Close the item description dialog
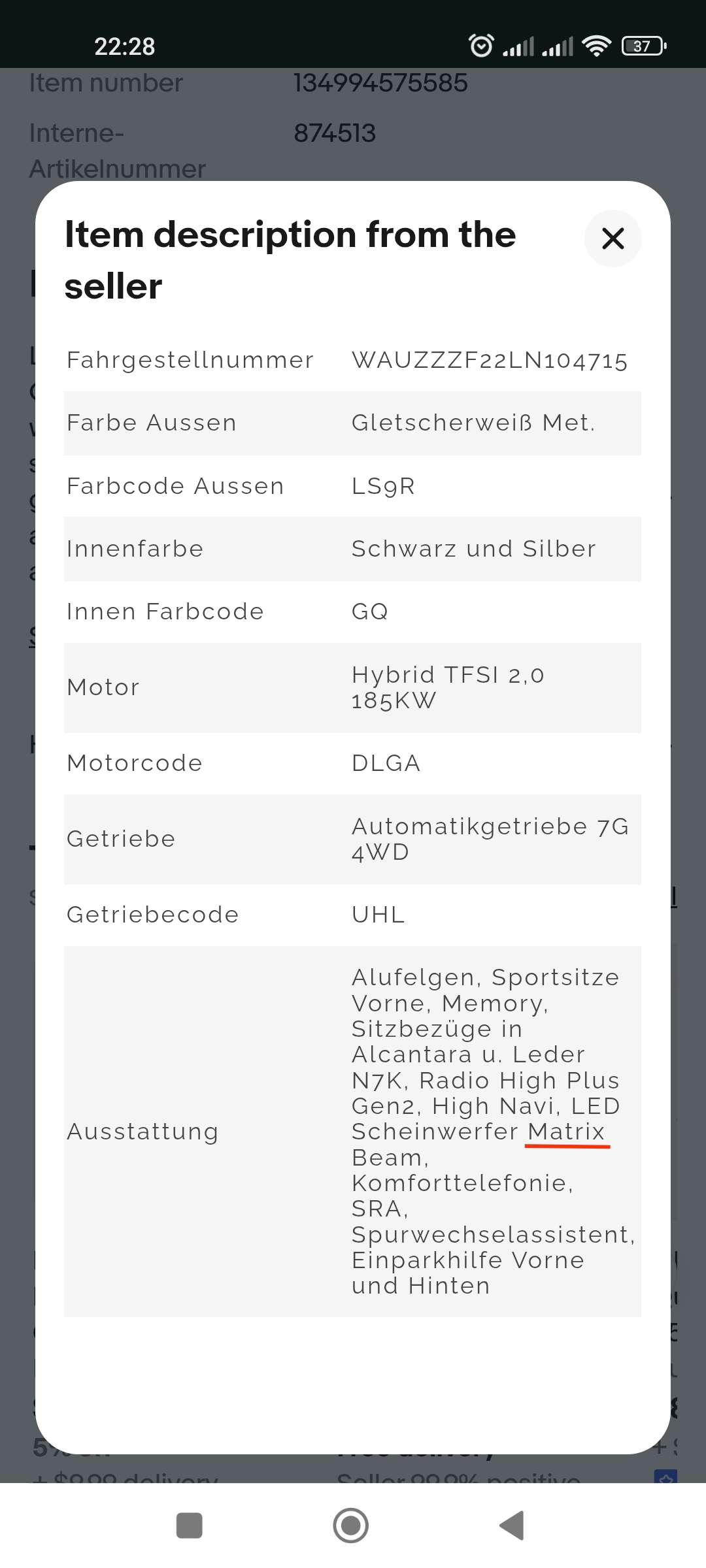This screenshot has height=1568, width=706. pyautogui.click(x=613, y=238)
